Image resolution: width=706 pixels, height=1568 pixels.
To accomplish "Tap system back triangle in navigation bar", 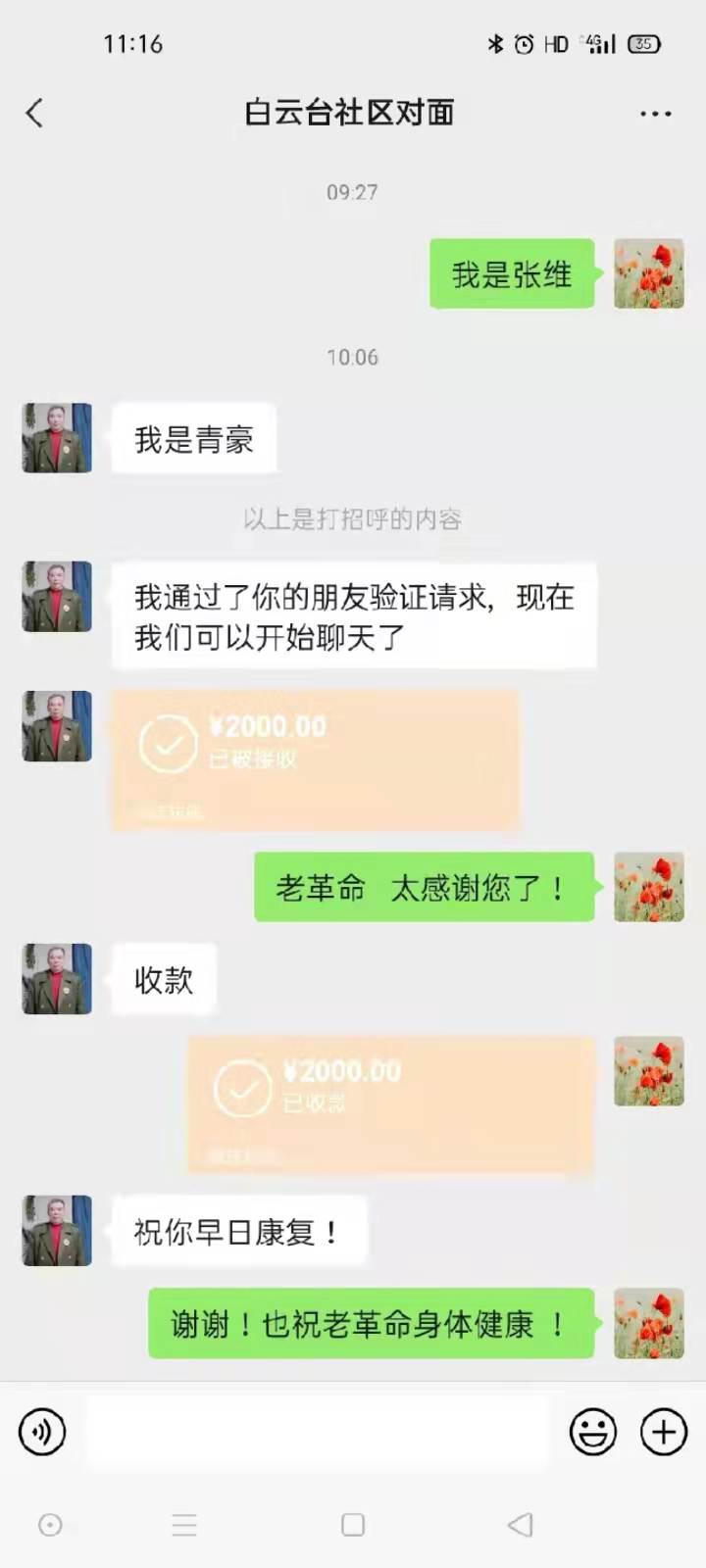I will click(x=521, y=1525).
